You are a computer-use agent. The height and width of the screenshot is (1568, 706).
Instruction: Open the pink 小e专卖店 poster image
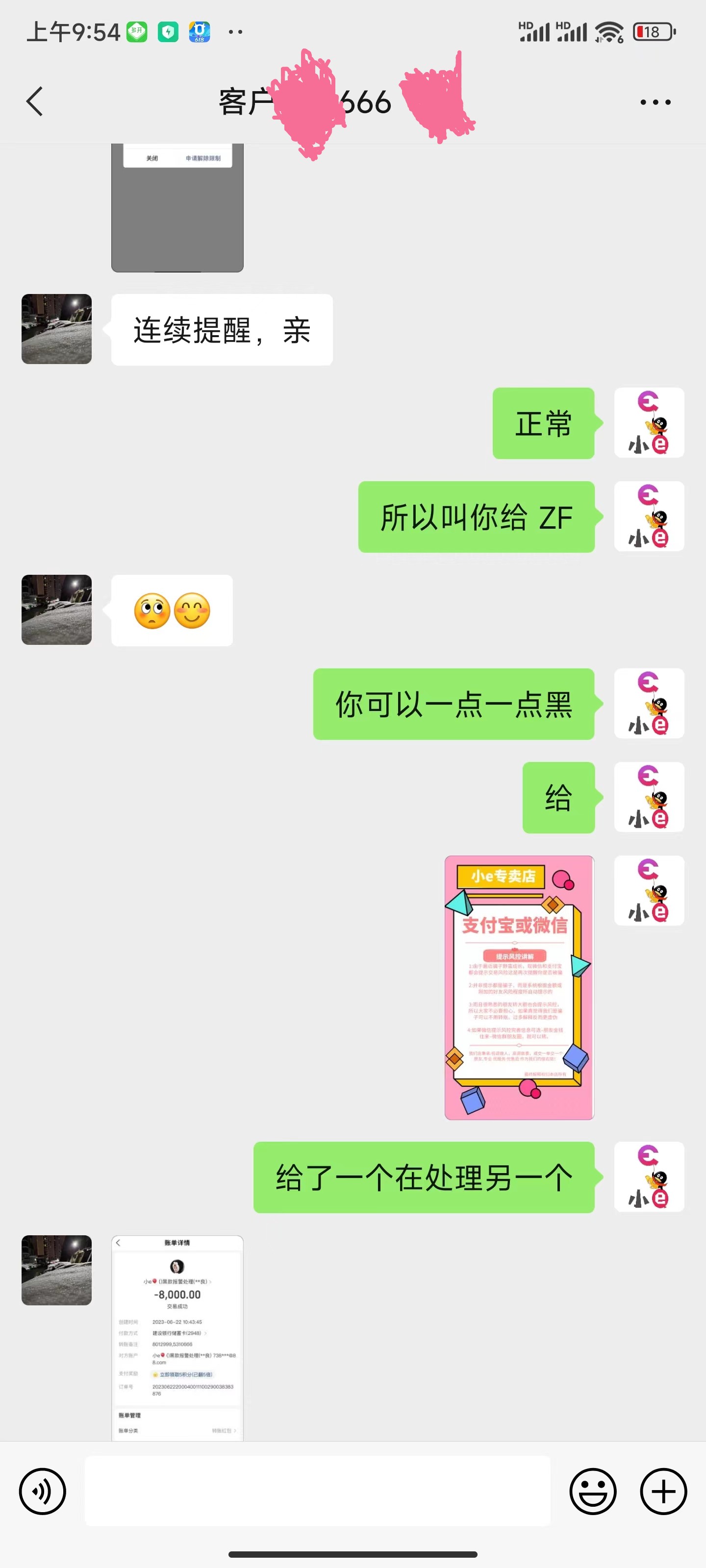coord(519,987)
